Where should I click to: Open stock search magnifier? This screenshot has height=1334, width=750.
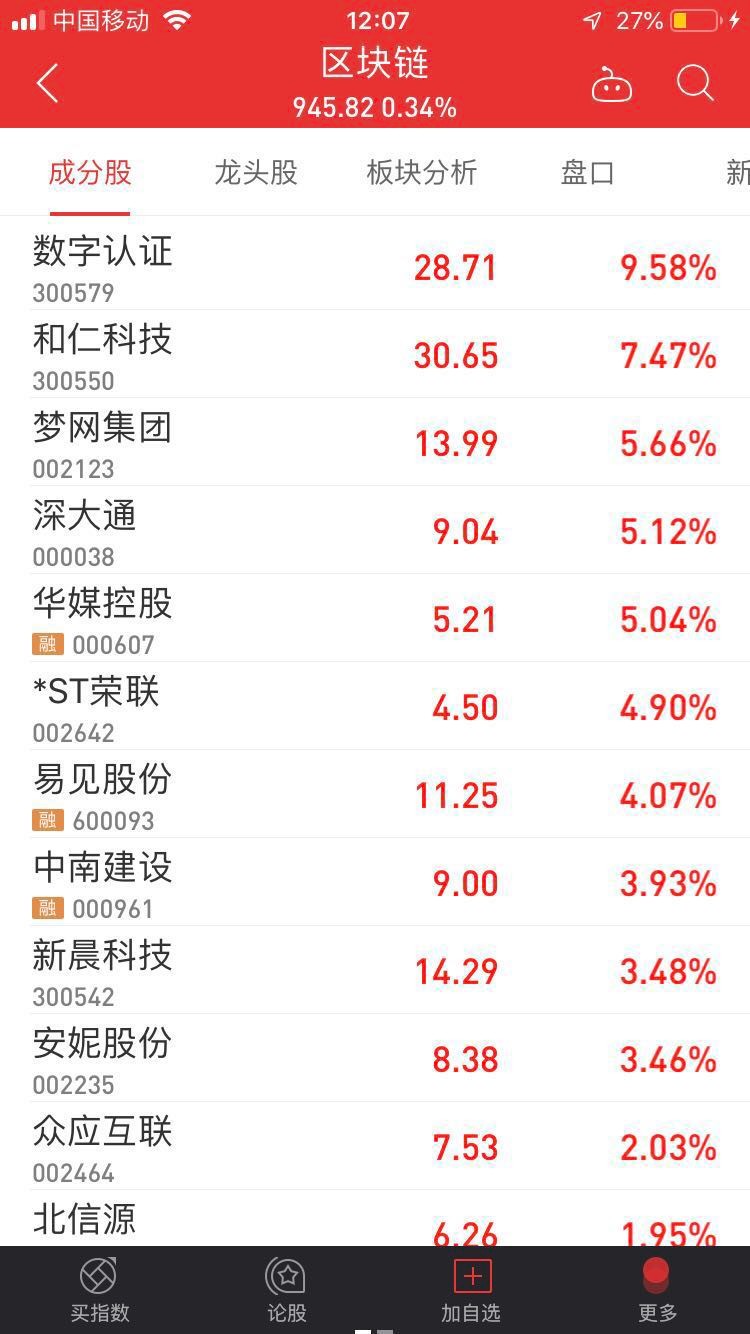694,84
